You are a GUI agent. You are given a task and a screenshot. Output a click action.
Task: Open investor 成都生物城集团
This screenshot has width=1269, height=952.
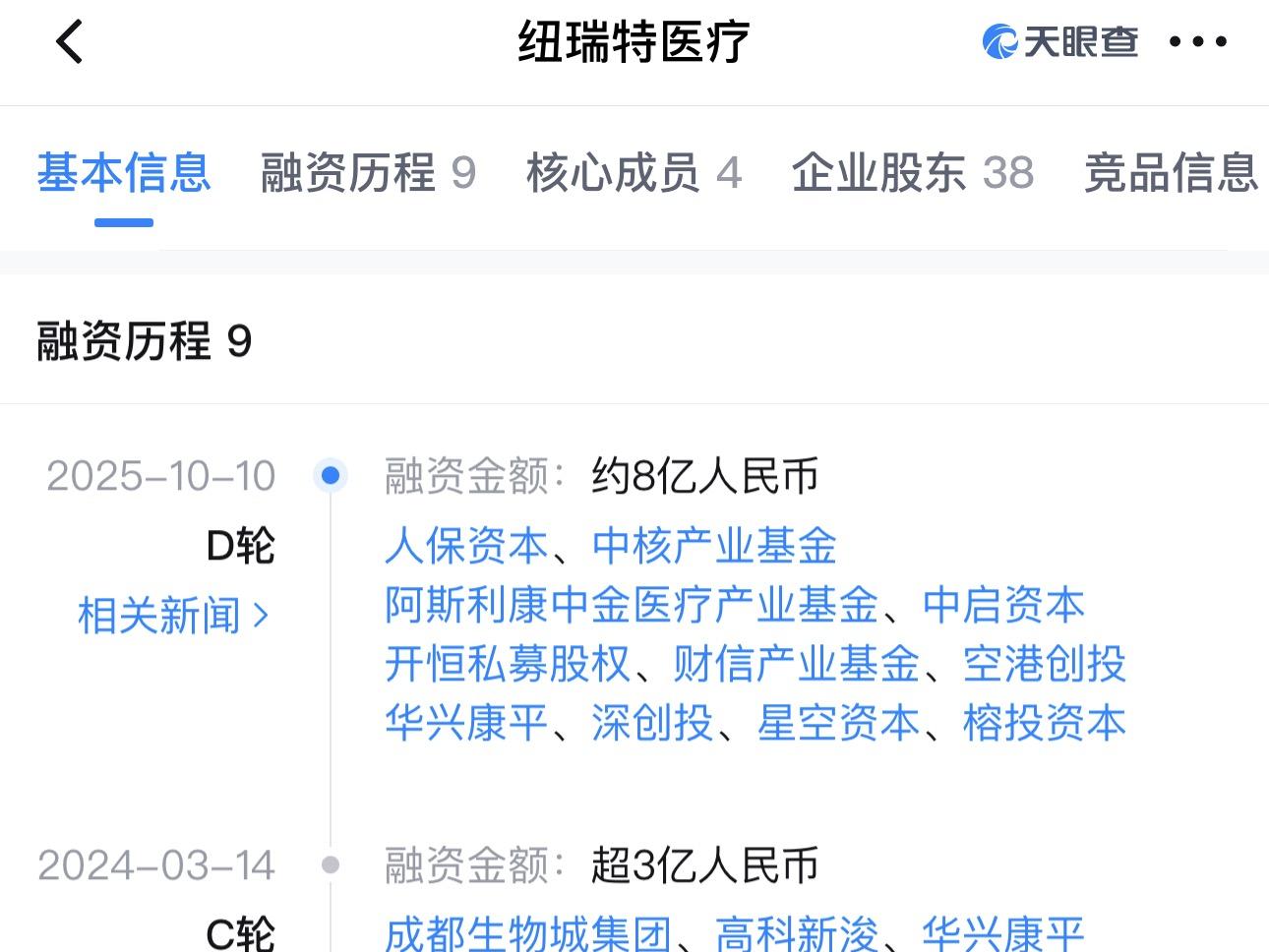coord(527,932)
